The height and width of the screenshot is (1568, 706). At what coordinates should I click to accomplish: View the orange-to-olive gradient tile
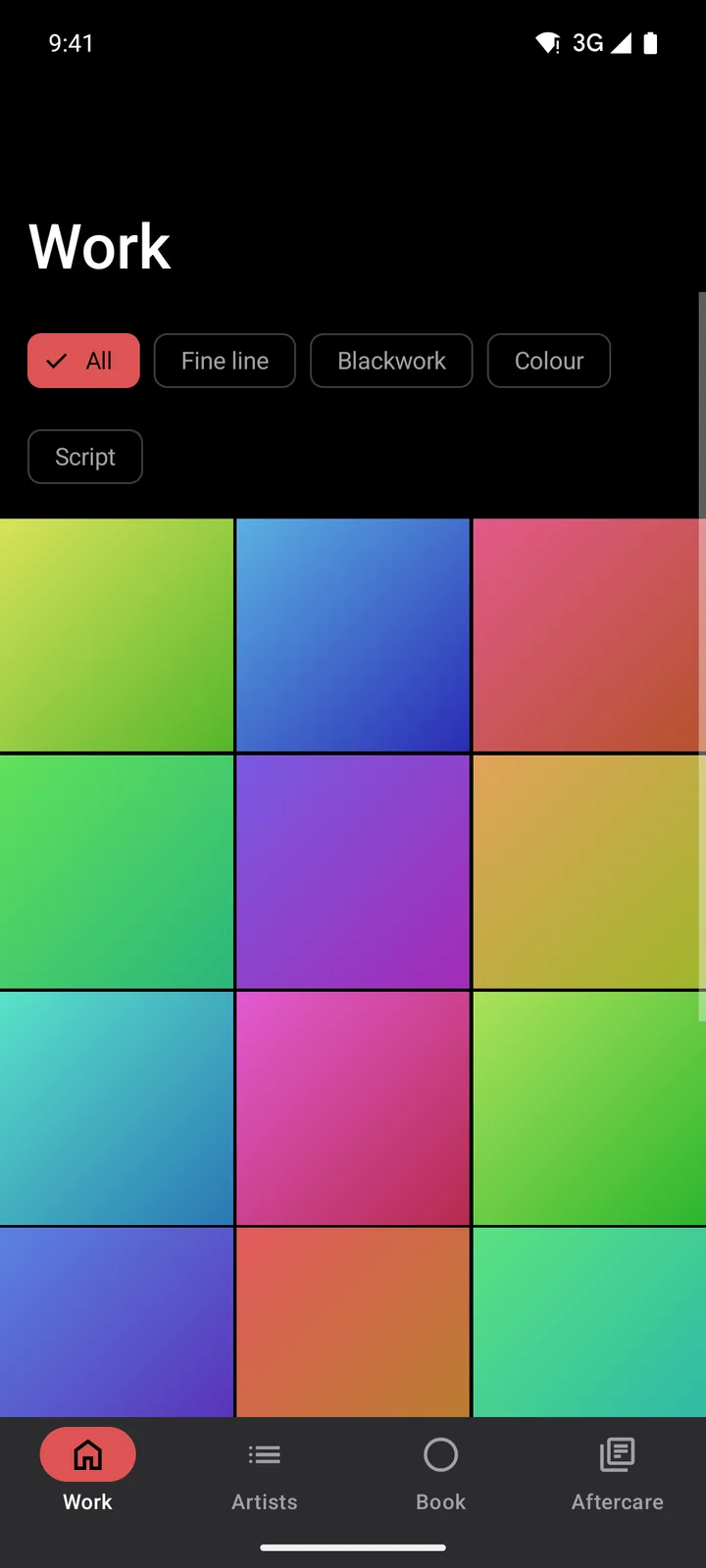click(x=589, y=871)
